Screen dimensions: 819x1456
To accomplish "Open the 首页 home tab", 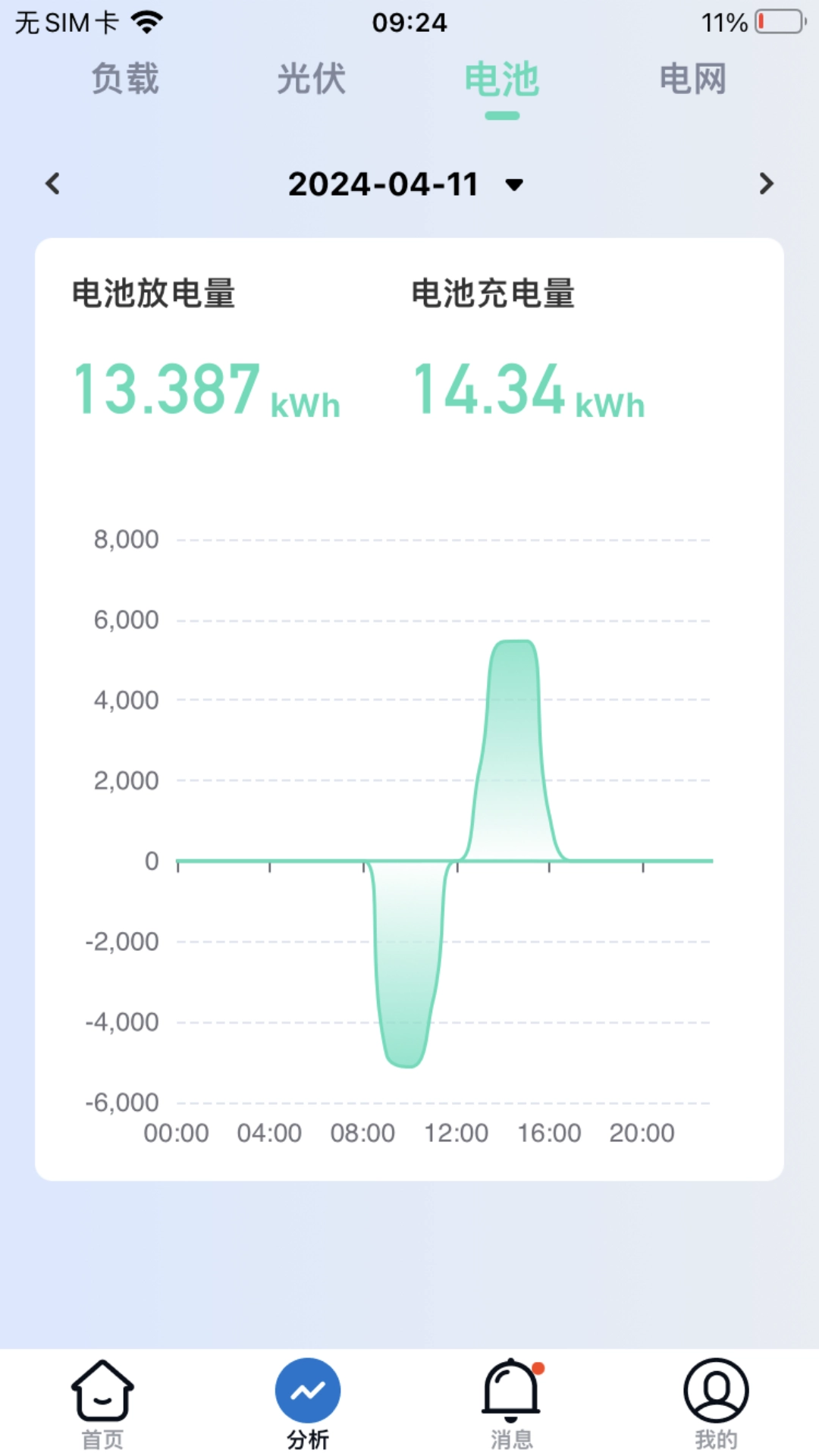I will point(102,1402).
